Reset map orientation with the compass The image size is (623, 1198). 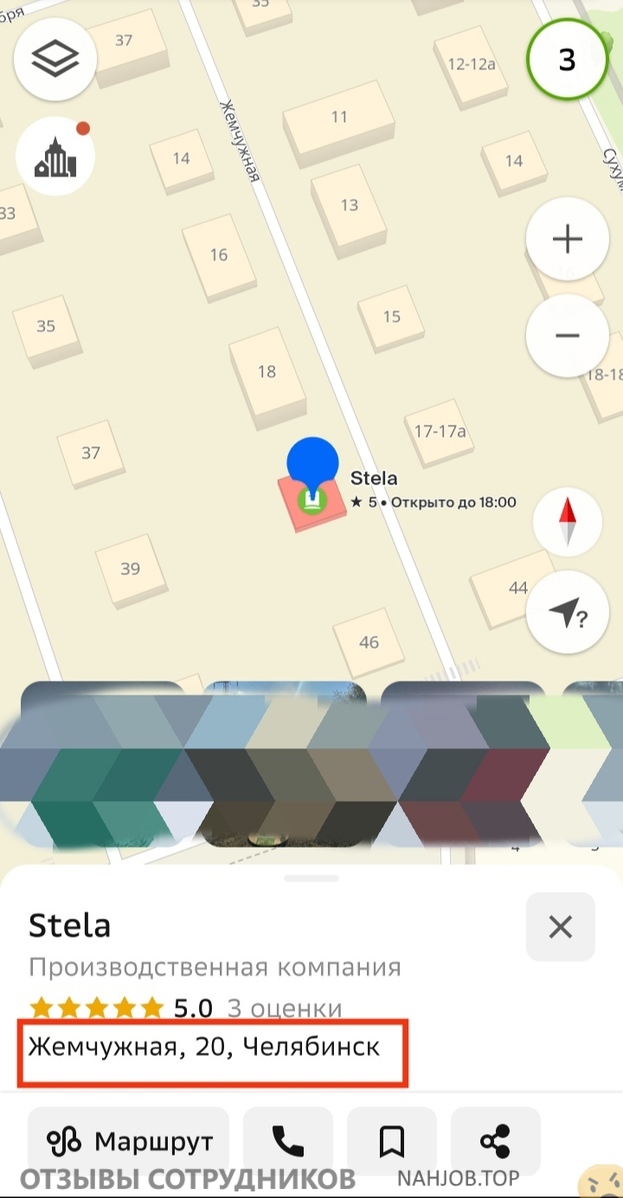pos(567,522)
